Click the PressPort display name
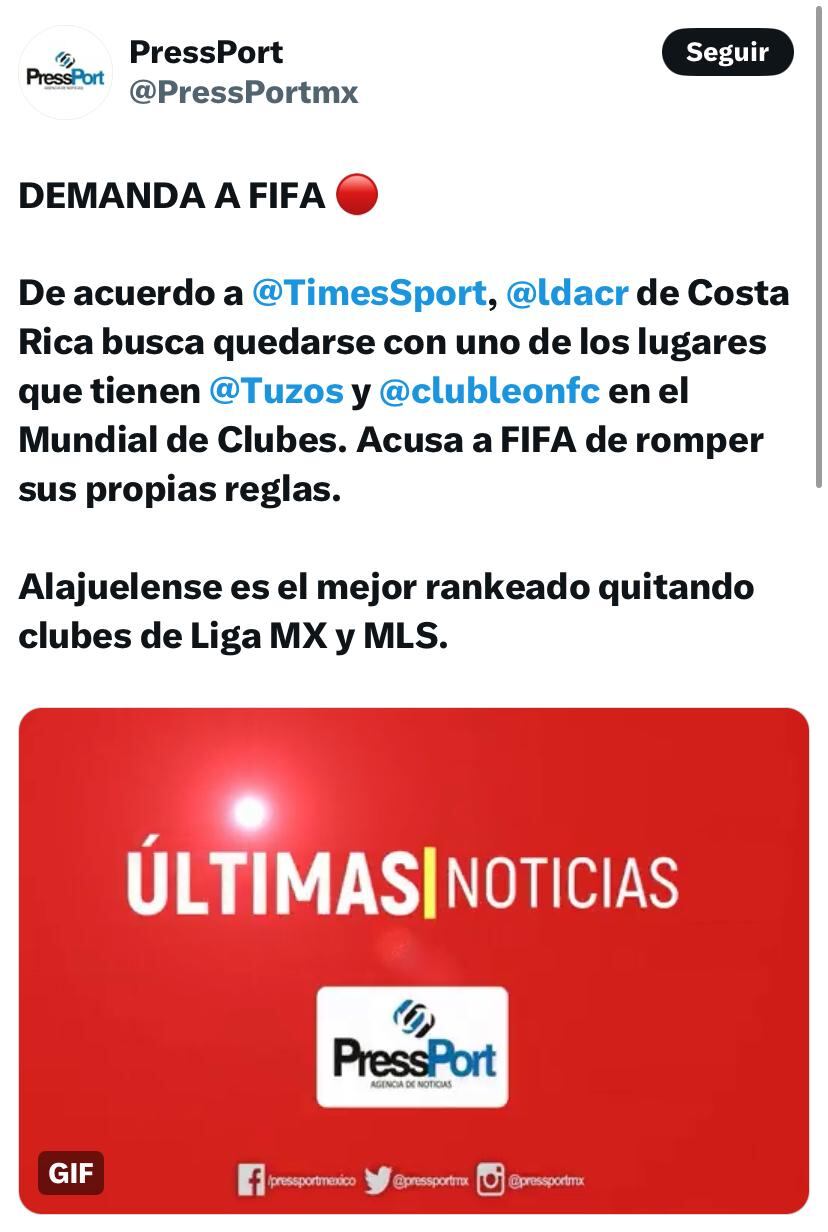The height and width of the screenshot is (1232, 828). pos(205,52)
